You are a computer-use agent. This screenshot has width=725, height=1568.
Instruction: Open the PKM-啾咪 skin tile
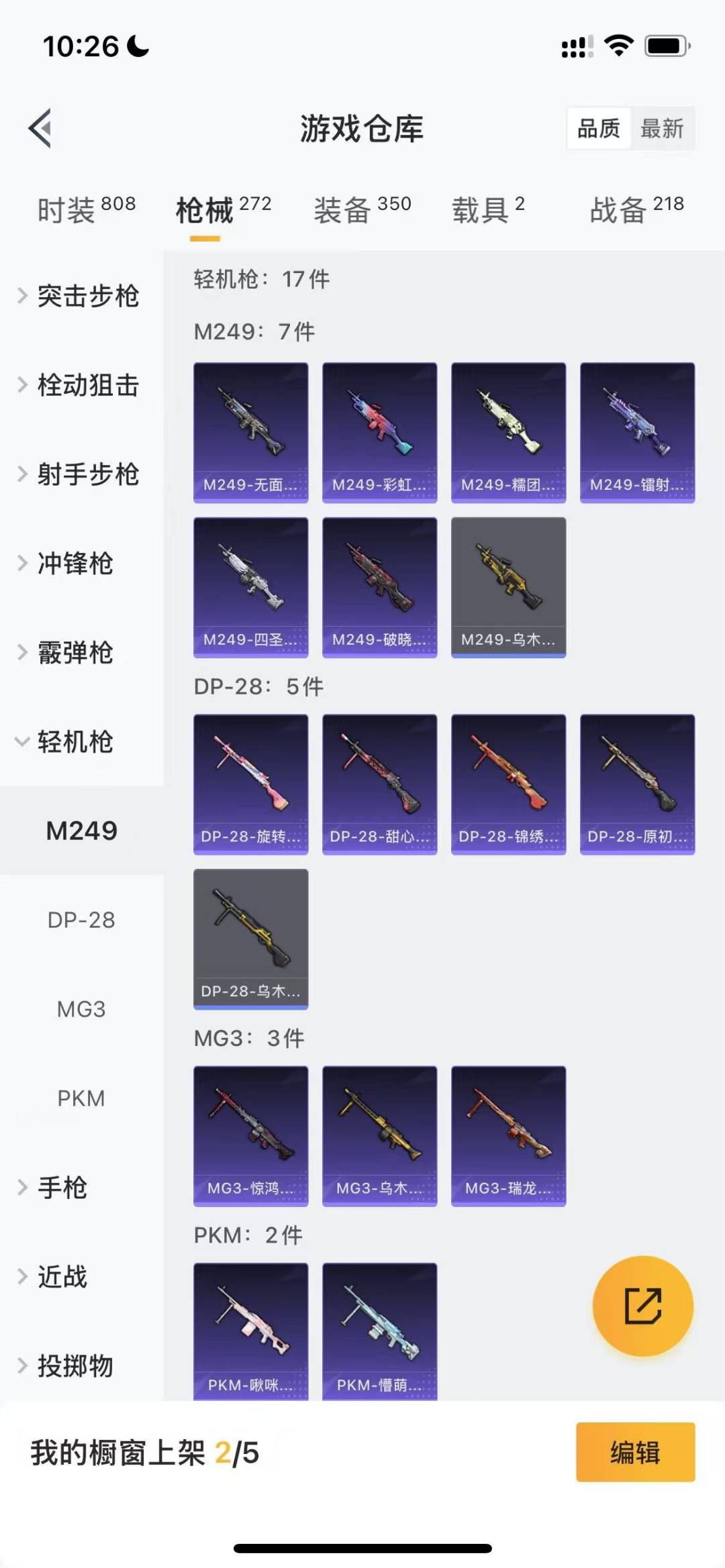point(251,1331)
